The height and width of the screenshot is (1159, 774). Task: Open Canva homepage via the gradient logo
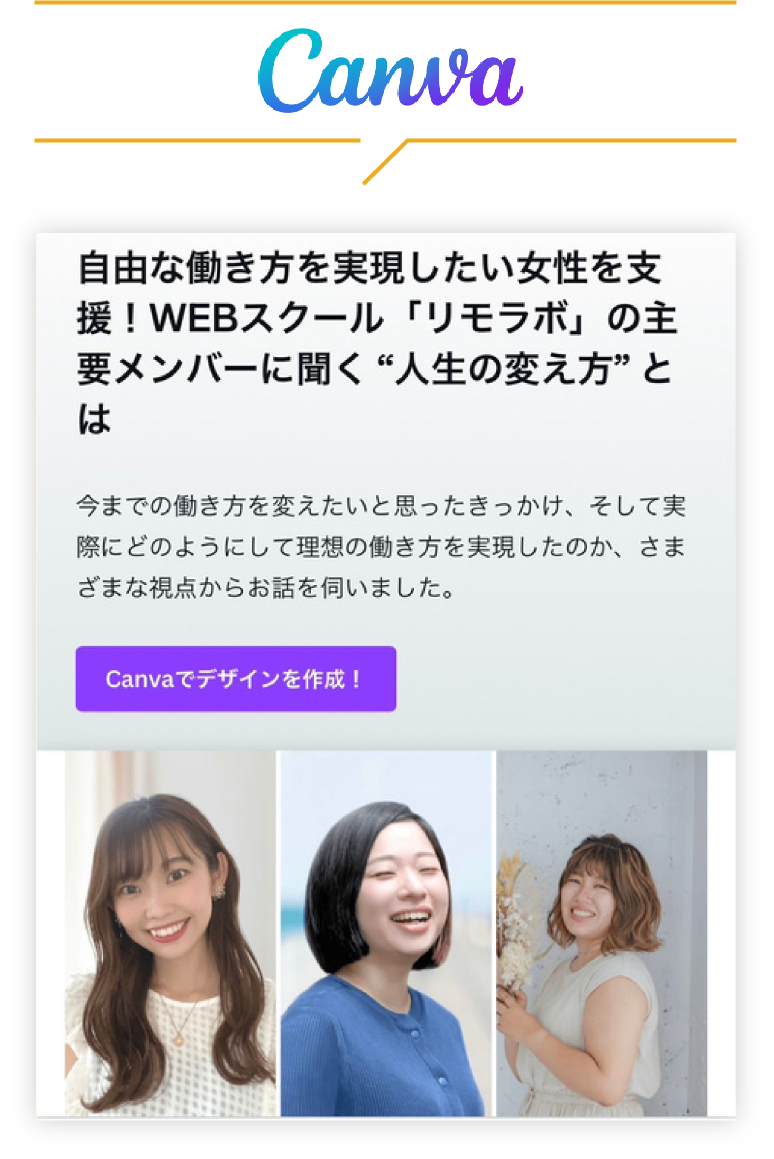[x=387, y=75]
